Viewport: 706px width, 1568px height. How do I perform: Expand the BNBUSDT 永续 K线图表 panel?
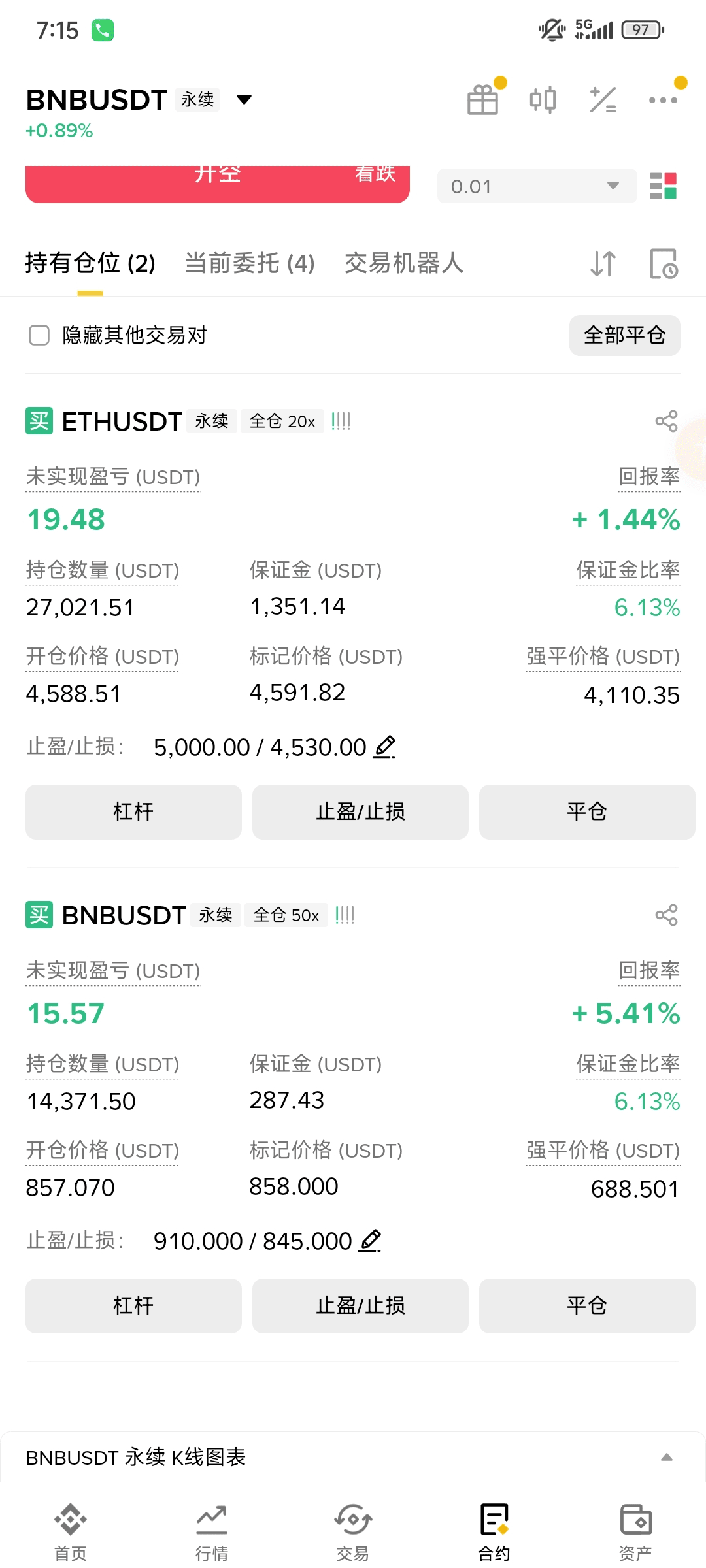tap(353, 1458)
